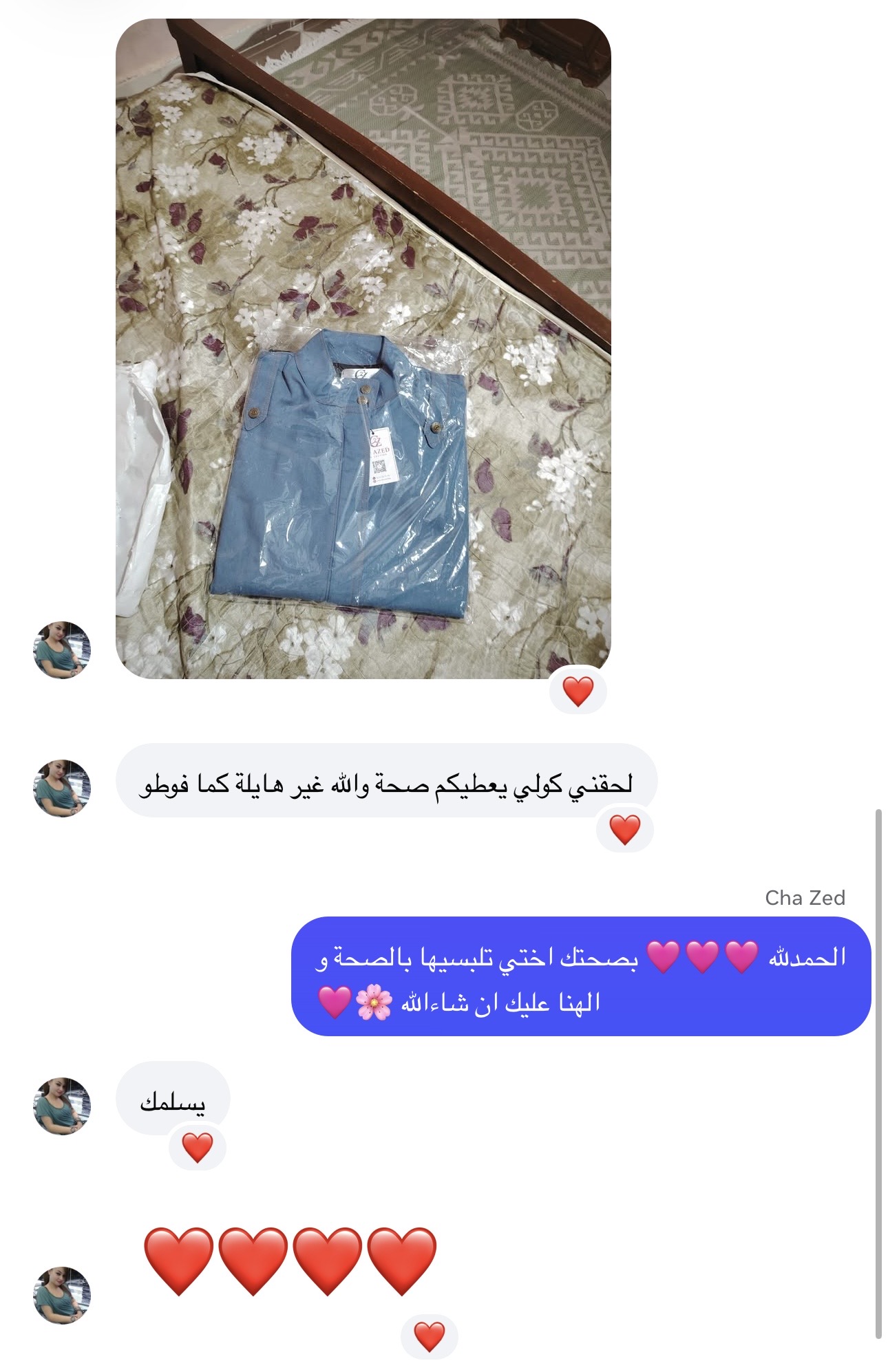Tap reaction under the four hearts message
The height and width of the screenshot is (1372, 888).
point(429,1337)
